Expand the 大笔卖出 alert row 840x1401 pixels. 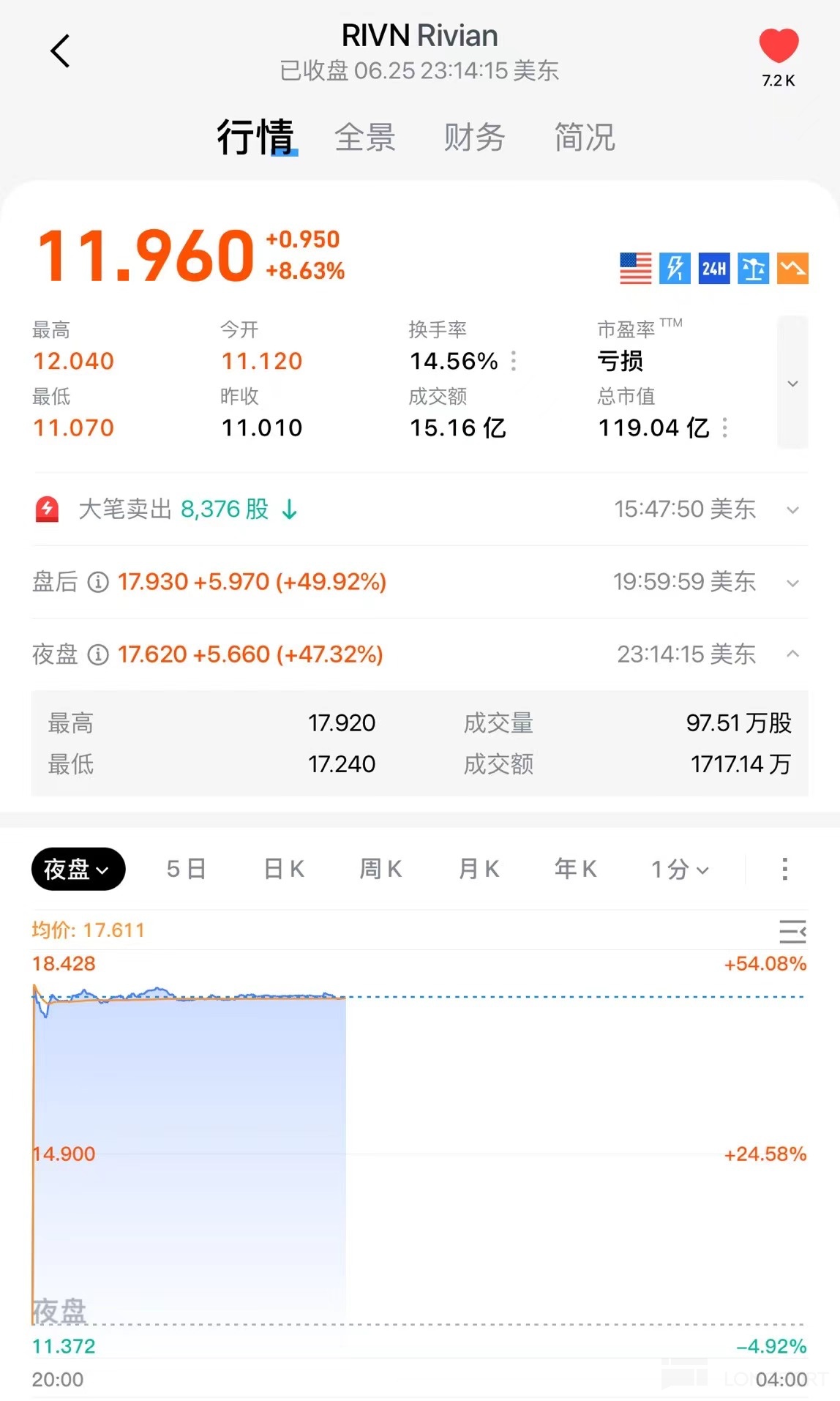coord(792,509)
